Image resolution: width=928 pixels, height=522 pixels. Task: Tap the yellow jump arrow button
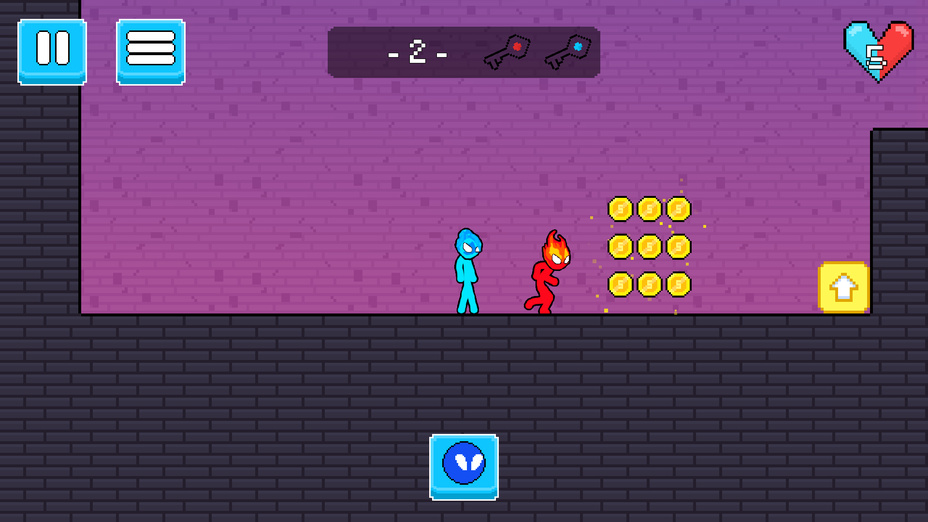click(x=843, y=288)
